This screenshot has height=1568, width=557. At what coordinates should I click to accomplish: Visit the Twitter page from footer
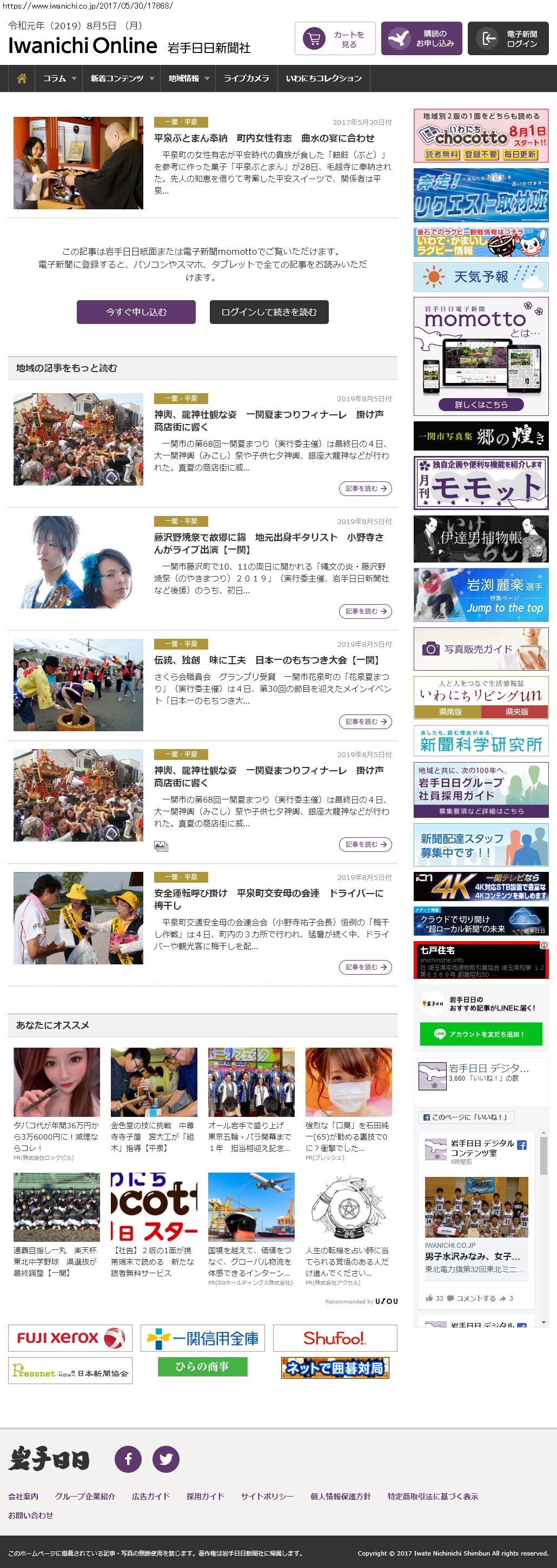(165, 1458)
